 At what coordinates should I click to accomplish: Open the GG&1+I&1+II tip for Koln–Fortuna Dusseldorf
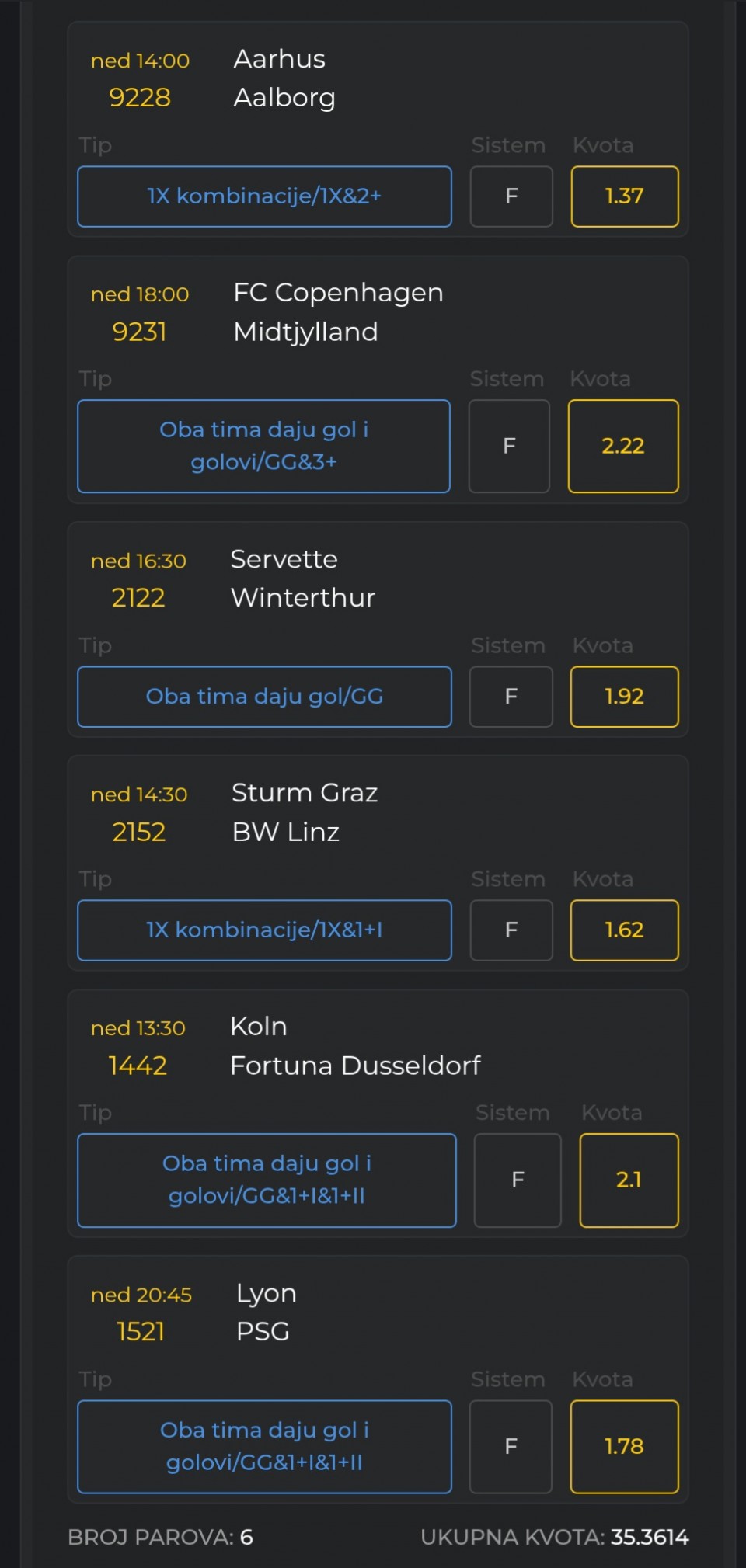(x=267, y=1180)
